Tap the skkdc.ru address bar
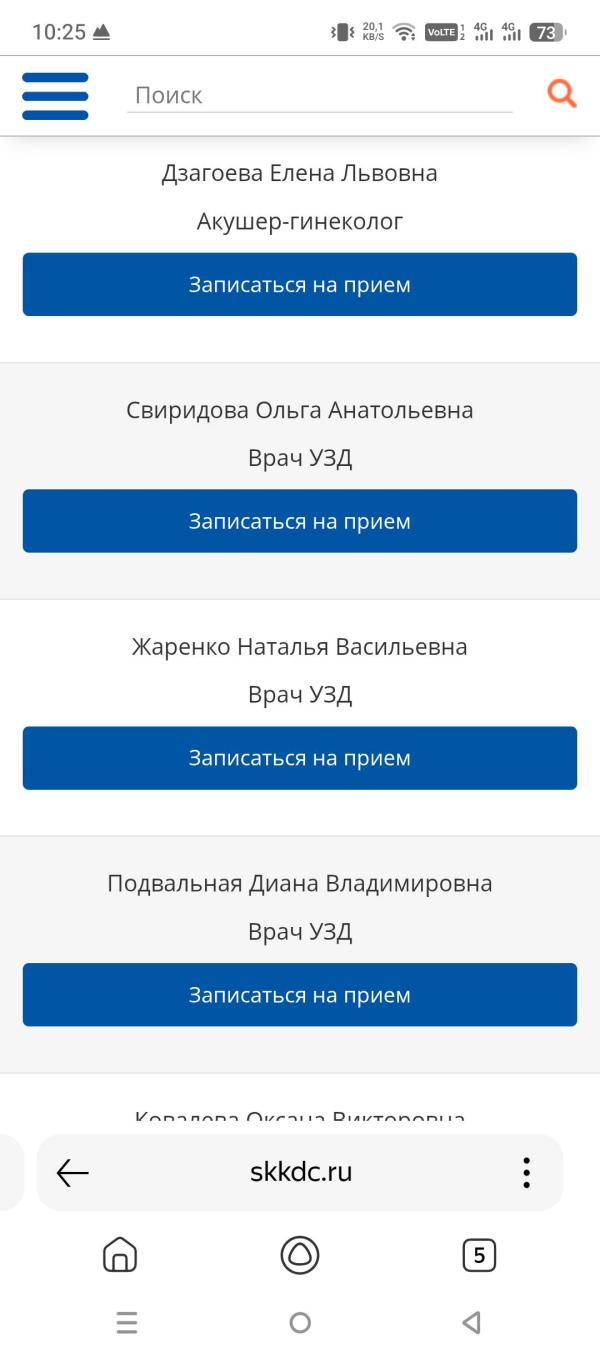The width and height of the screenshot is (600, 1352). pos(301,1172)
